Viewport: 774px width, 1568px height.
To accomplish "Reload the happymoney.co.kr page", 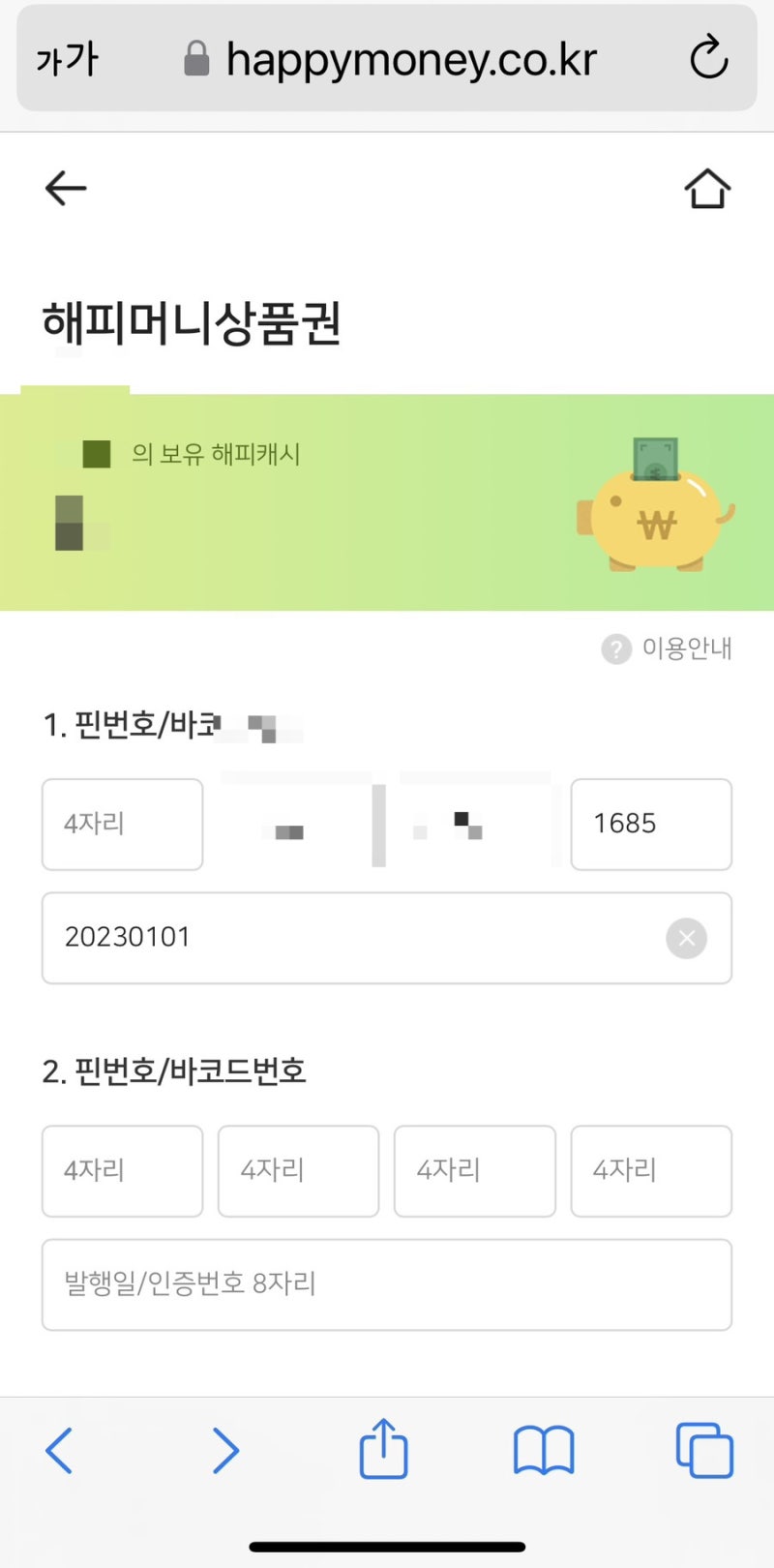I will [709, 56].
